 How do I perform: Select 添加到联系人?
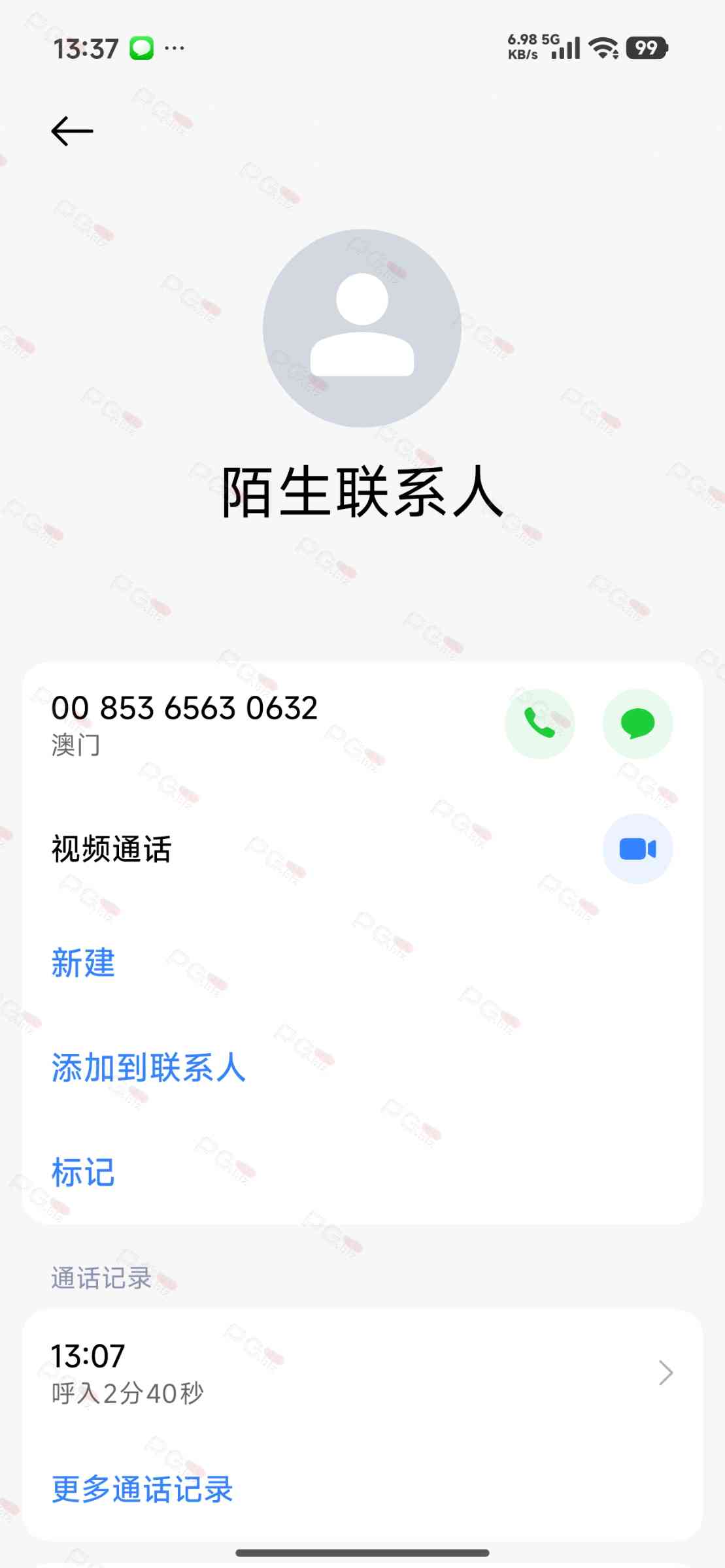pos(148,1068)
